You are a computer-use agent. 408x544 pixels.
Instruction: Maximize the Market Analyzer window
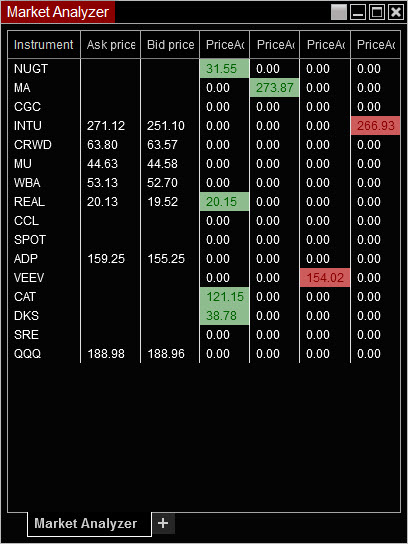(377, 12)
